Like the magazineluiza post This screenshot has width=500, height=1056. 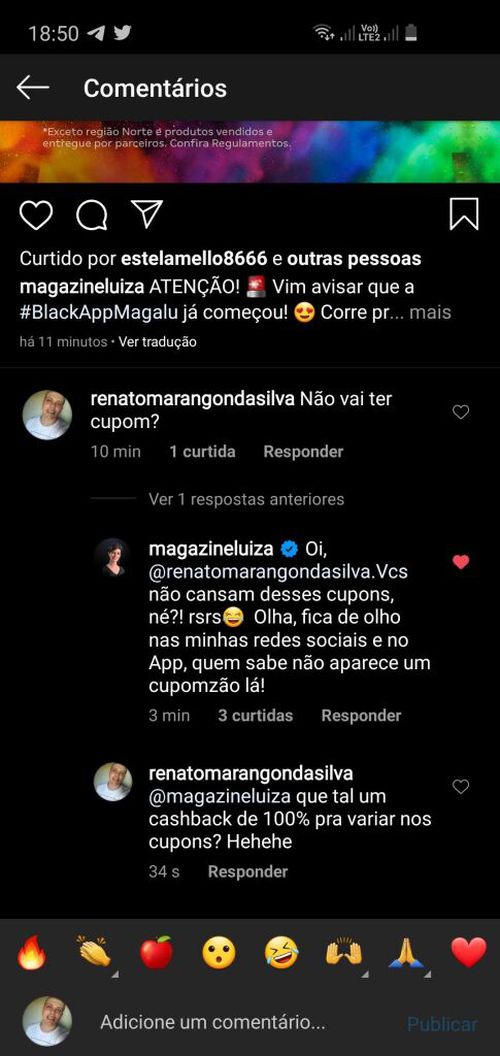pos(36,215)
